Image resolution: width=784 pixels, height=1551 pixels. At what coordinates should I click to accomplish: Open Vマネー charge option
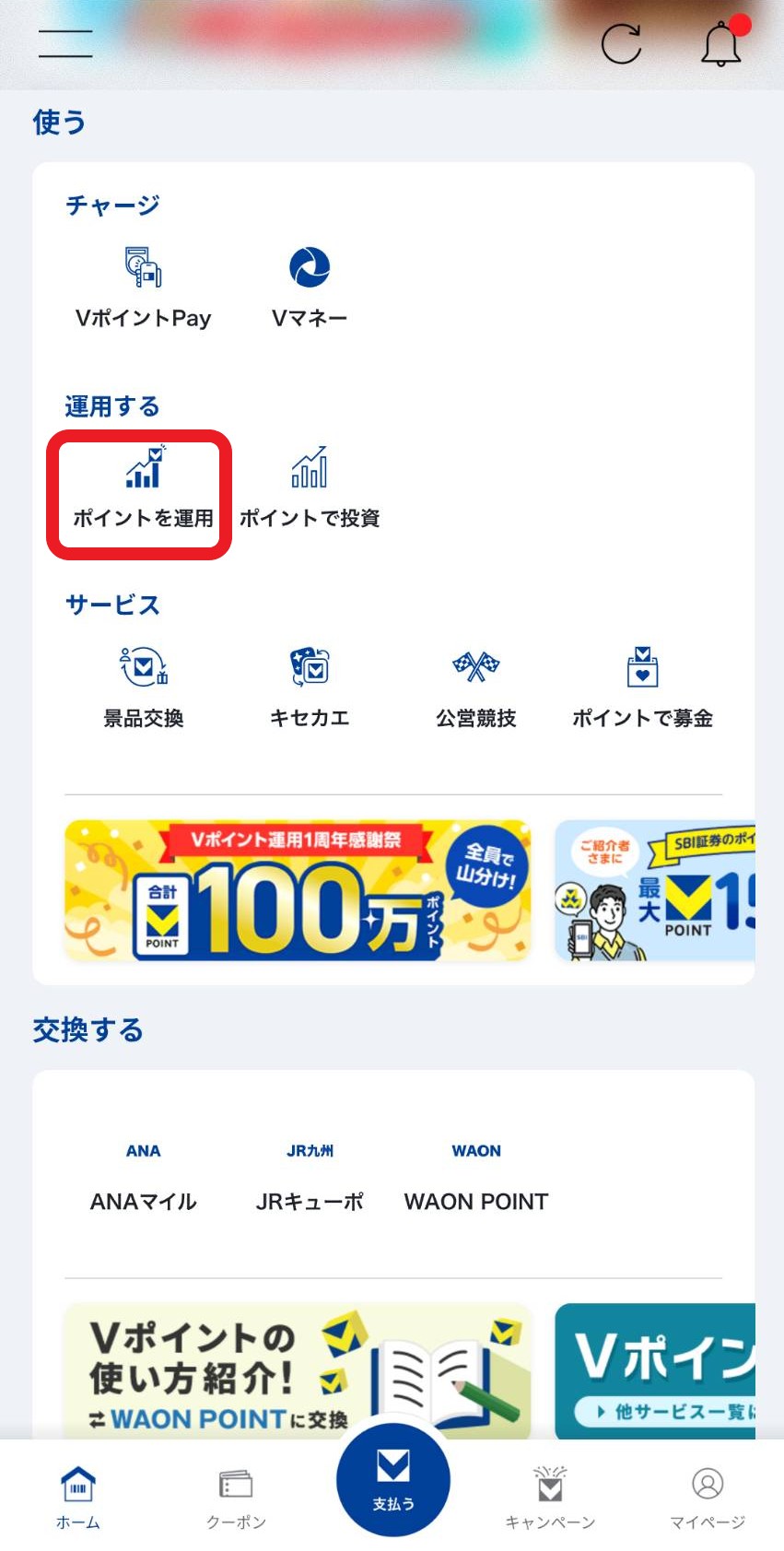(x=310, y=287)
